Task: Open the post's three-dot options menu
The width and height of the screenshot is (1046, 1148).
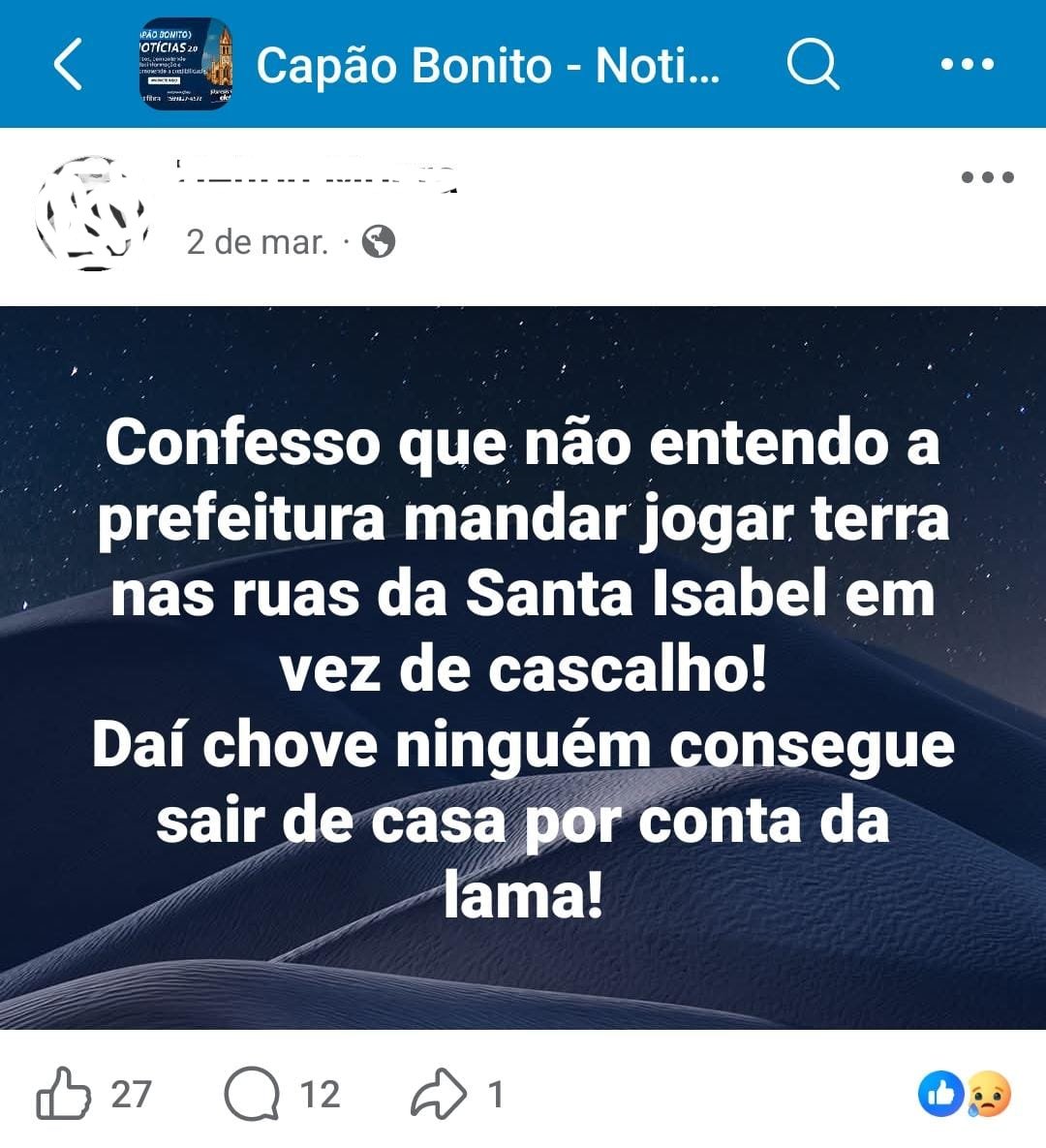Action: tap(987, 177)
